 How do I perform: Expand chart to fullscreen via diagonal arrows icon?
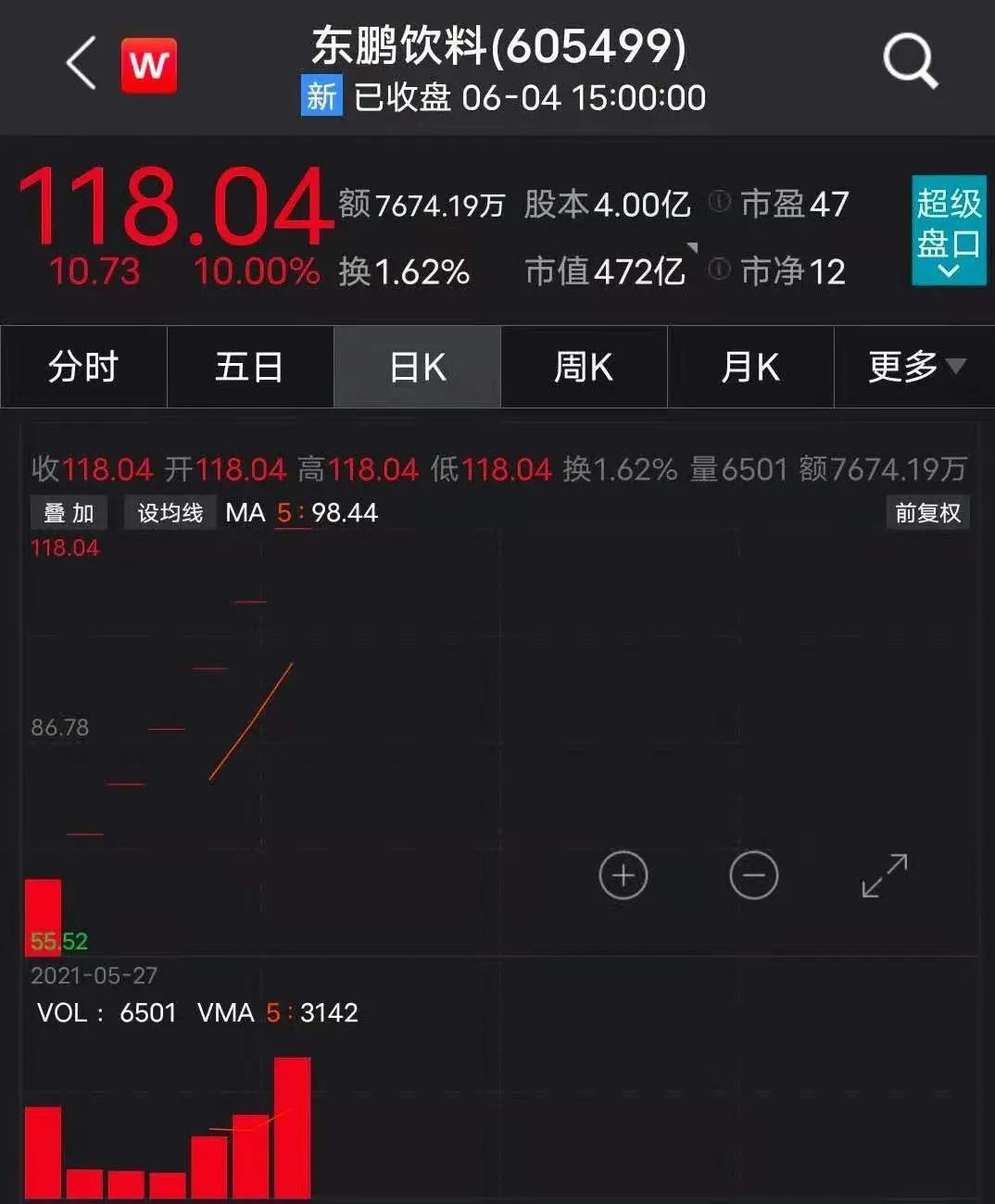click(x=883, y=874)
